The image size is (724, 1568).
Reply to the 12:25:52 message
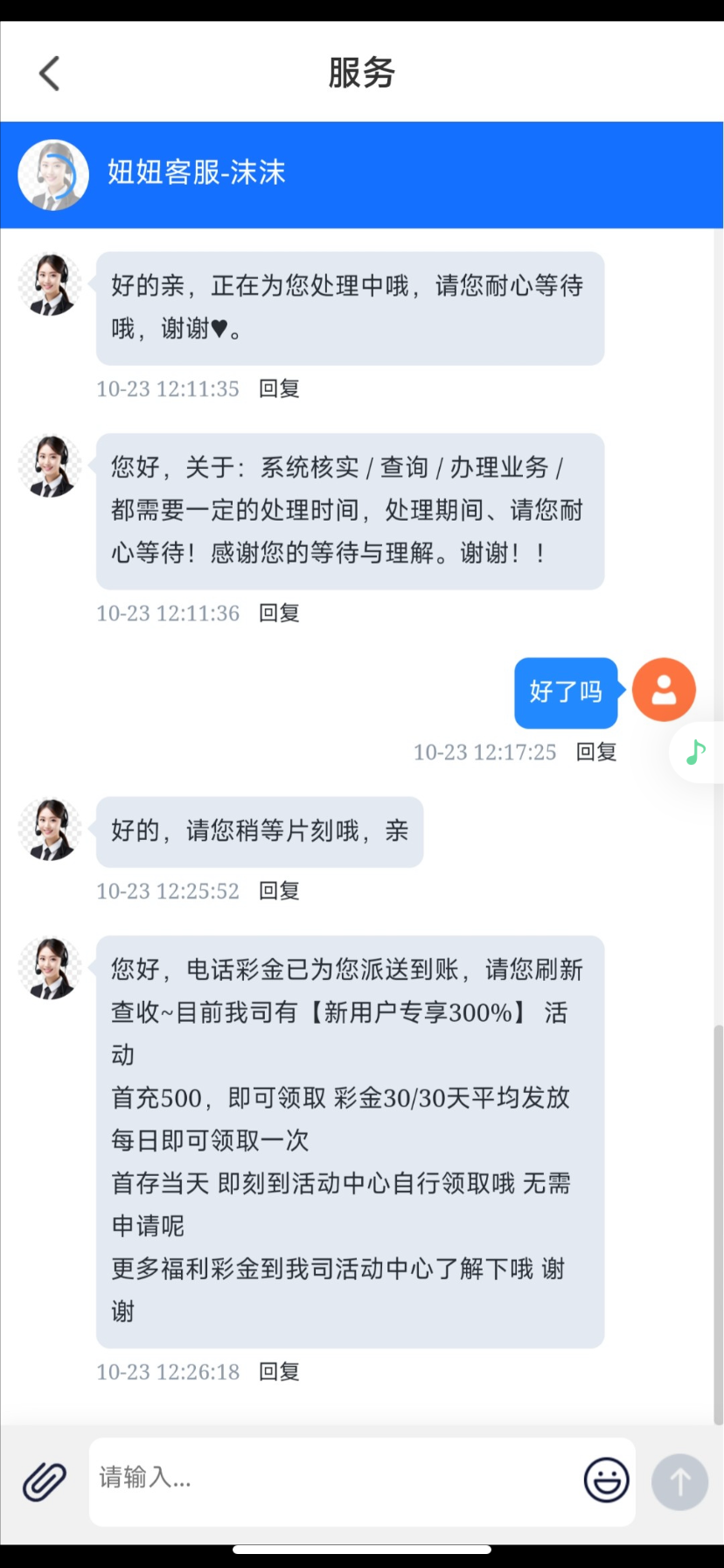pos(279,891)
